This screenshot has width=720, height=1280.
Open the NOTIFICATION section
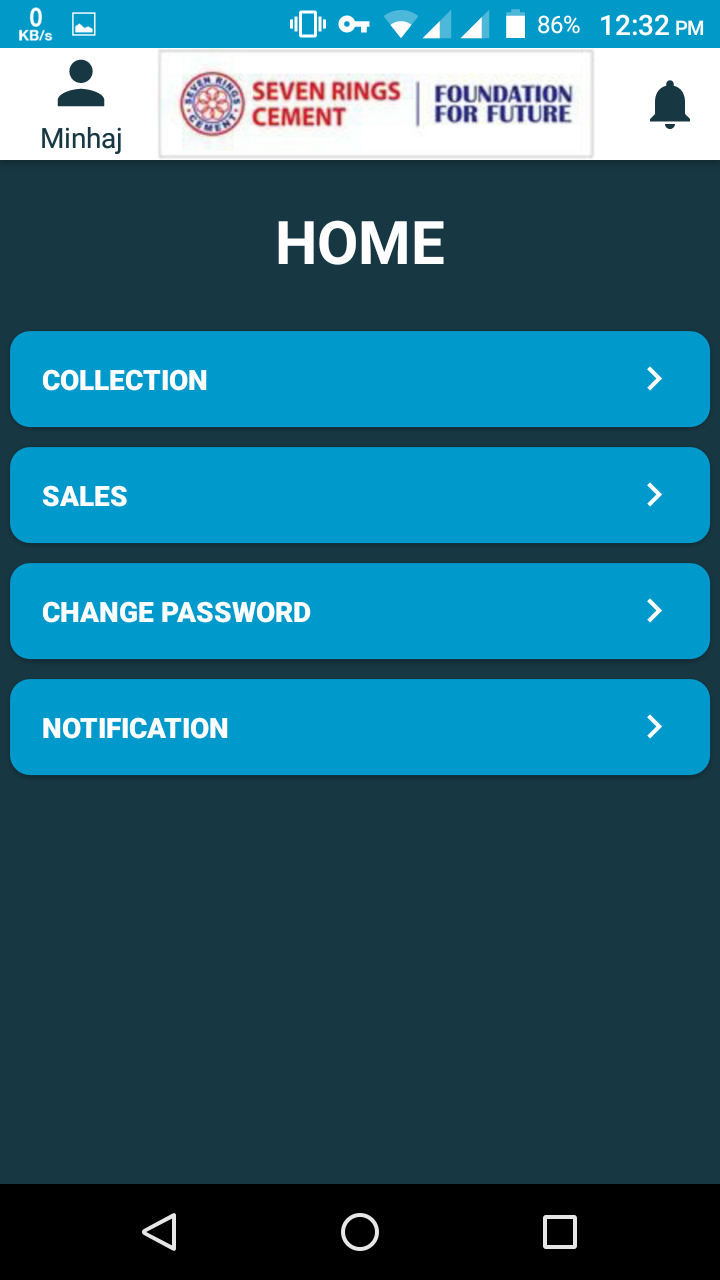[x=360, y=727]
